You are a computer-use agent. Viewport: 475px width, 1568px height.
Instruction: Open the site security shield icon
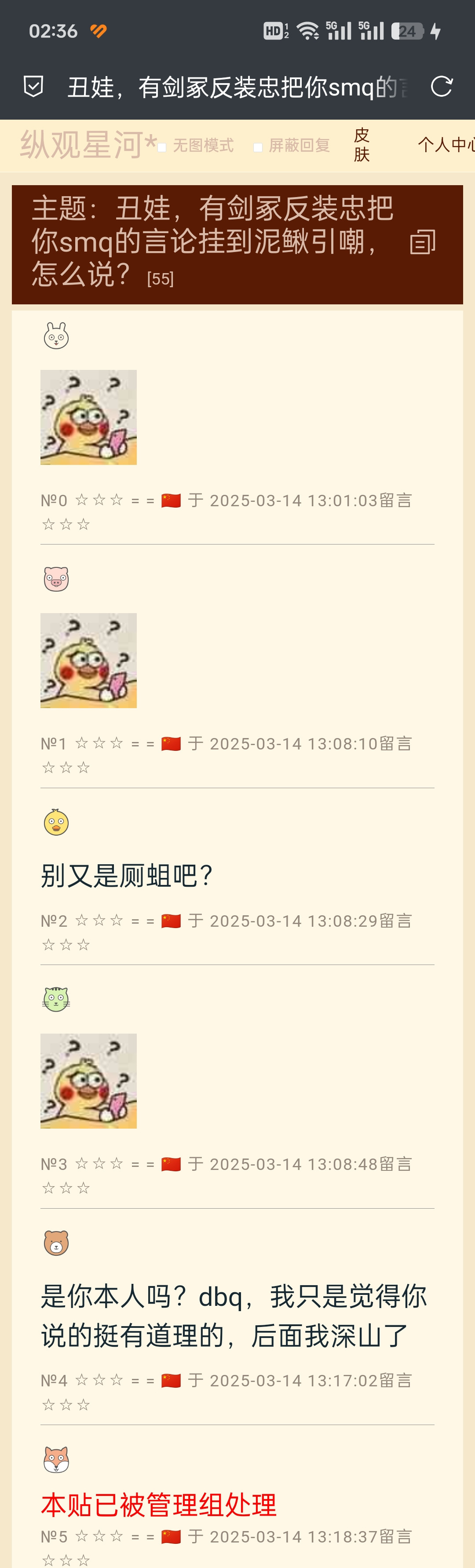click(x=33, y=87)
